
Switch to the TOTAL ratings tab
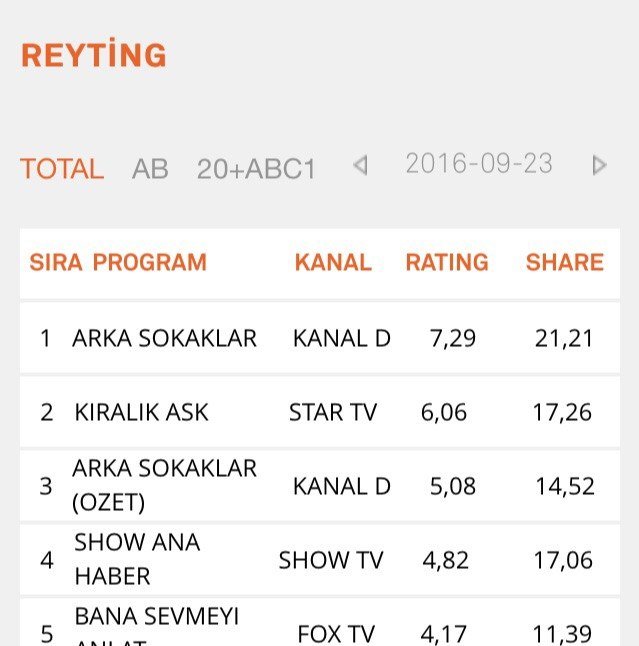(62, 169)
